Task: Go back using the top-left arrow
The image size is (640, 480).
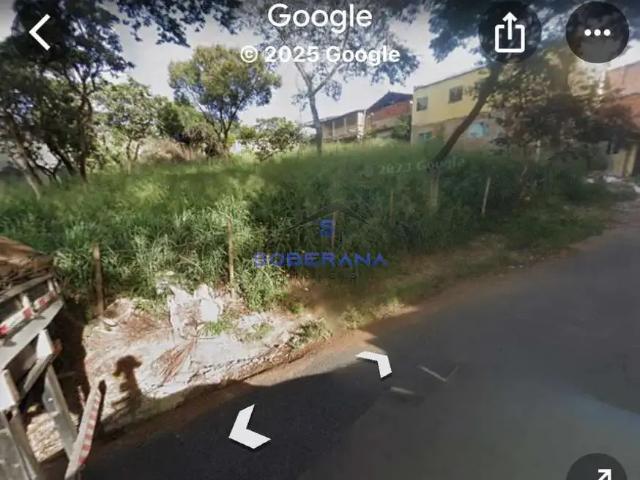Action: coord(39,32)
